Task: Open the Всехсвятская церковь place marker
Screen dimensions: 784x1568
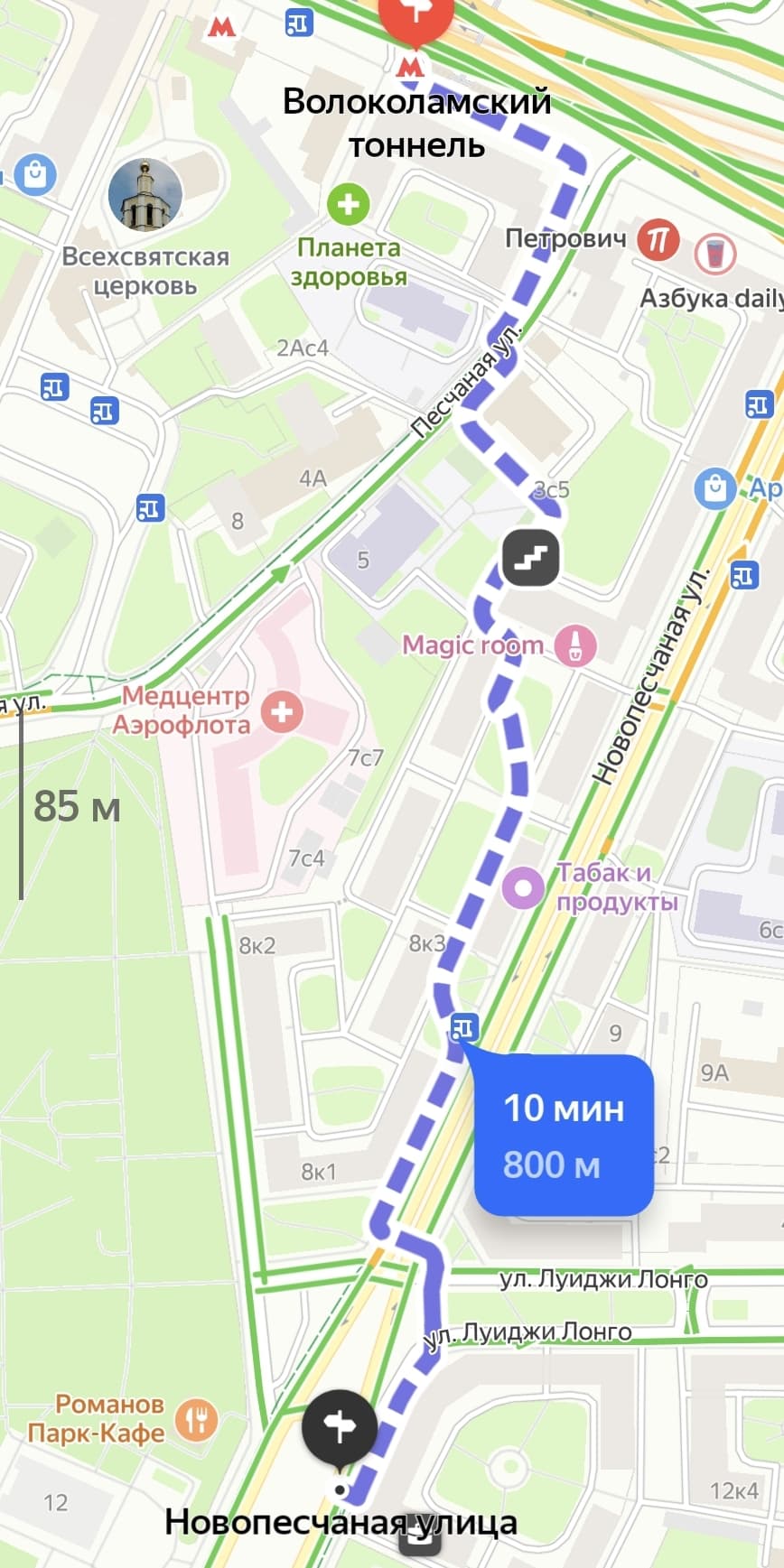Action: tap(145, 195)
